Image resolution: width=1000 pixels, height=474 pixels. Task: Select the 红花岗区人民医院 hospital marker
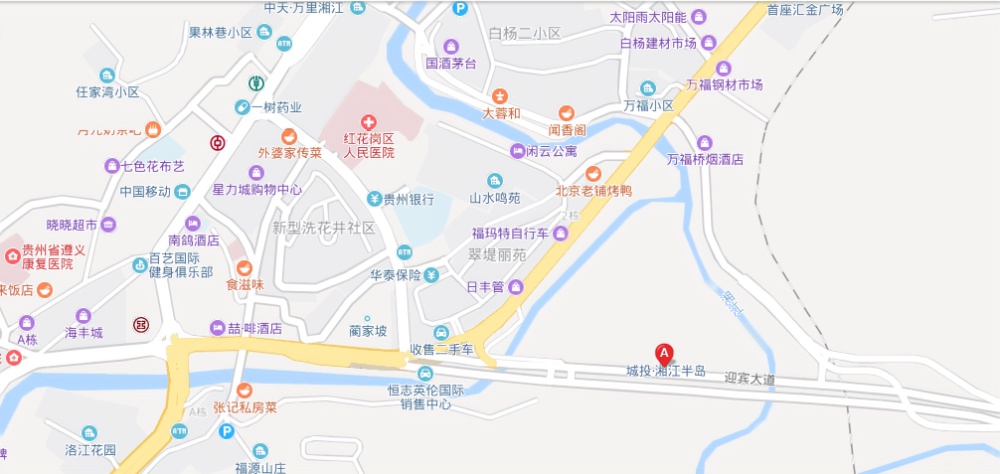click(368, 121)
